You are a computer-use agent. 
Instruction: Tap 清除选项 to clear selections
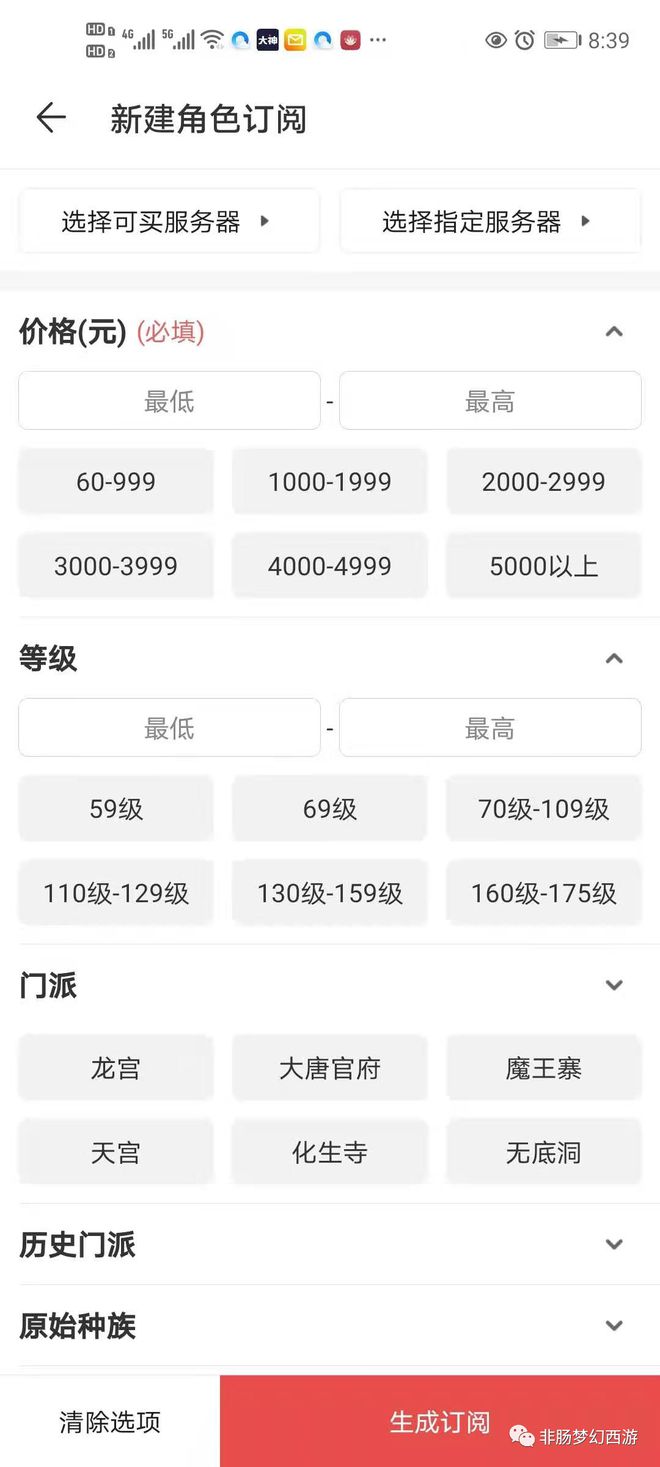pos(110,1421)
